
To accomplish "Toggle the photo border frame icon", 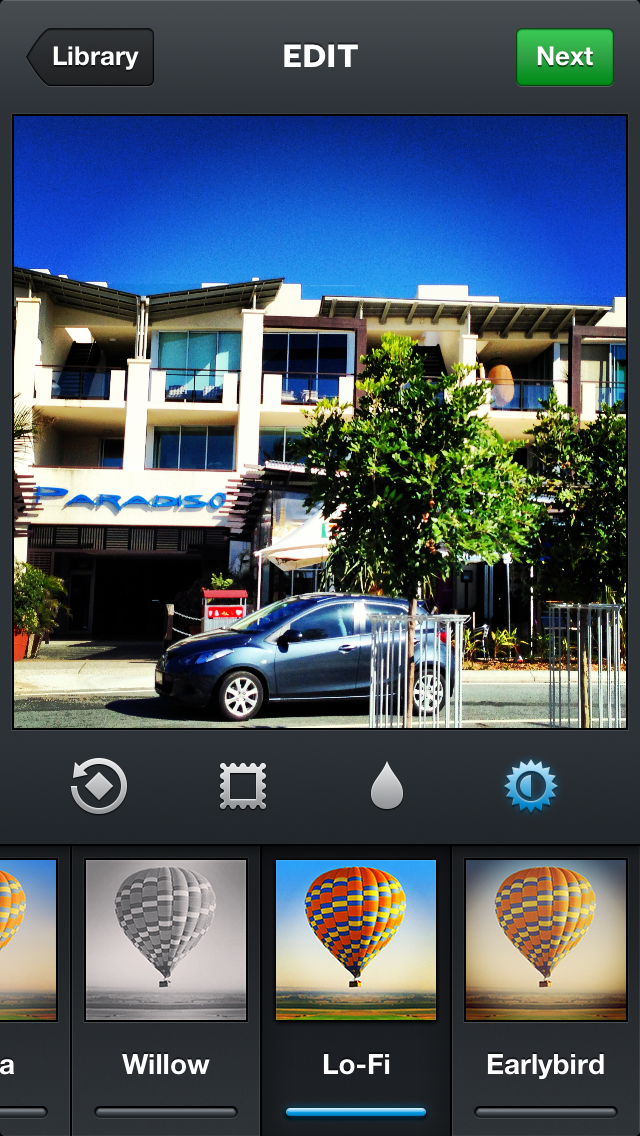I will 243,786.
